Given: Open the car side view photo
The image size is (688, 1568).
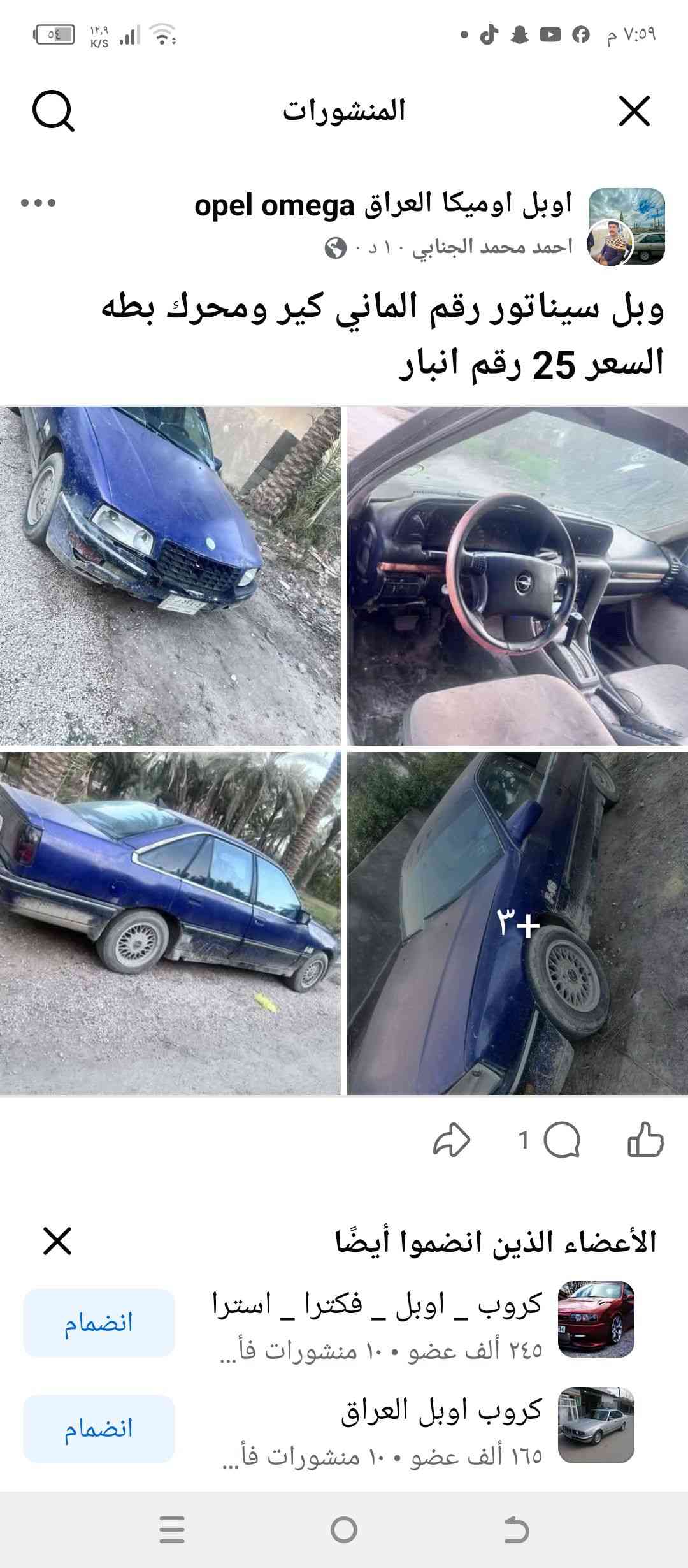Looking at the screenshot, I should [x=170, y=923].
